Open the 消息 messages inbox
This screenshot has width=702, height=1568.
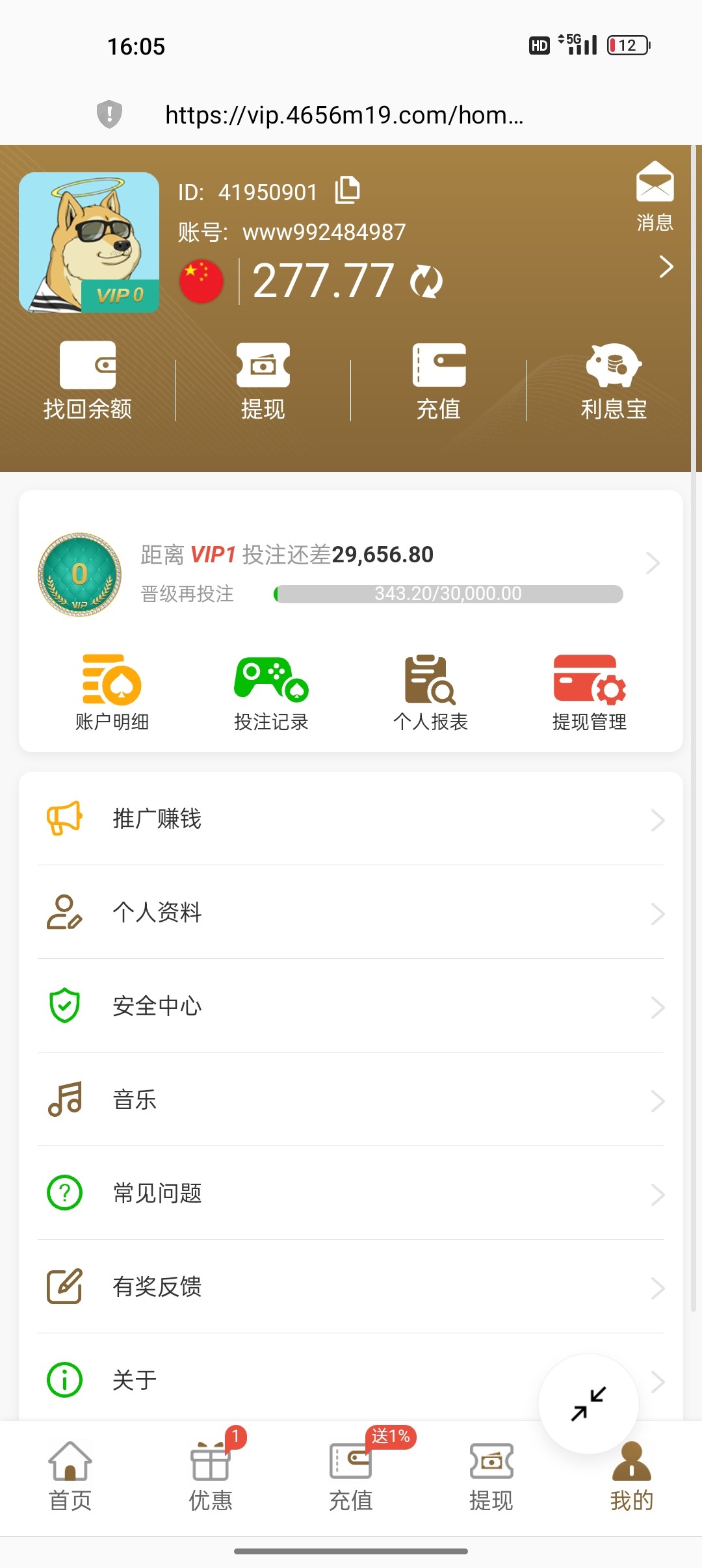click(654, 196)
